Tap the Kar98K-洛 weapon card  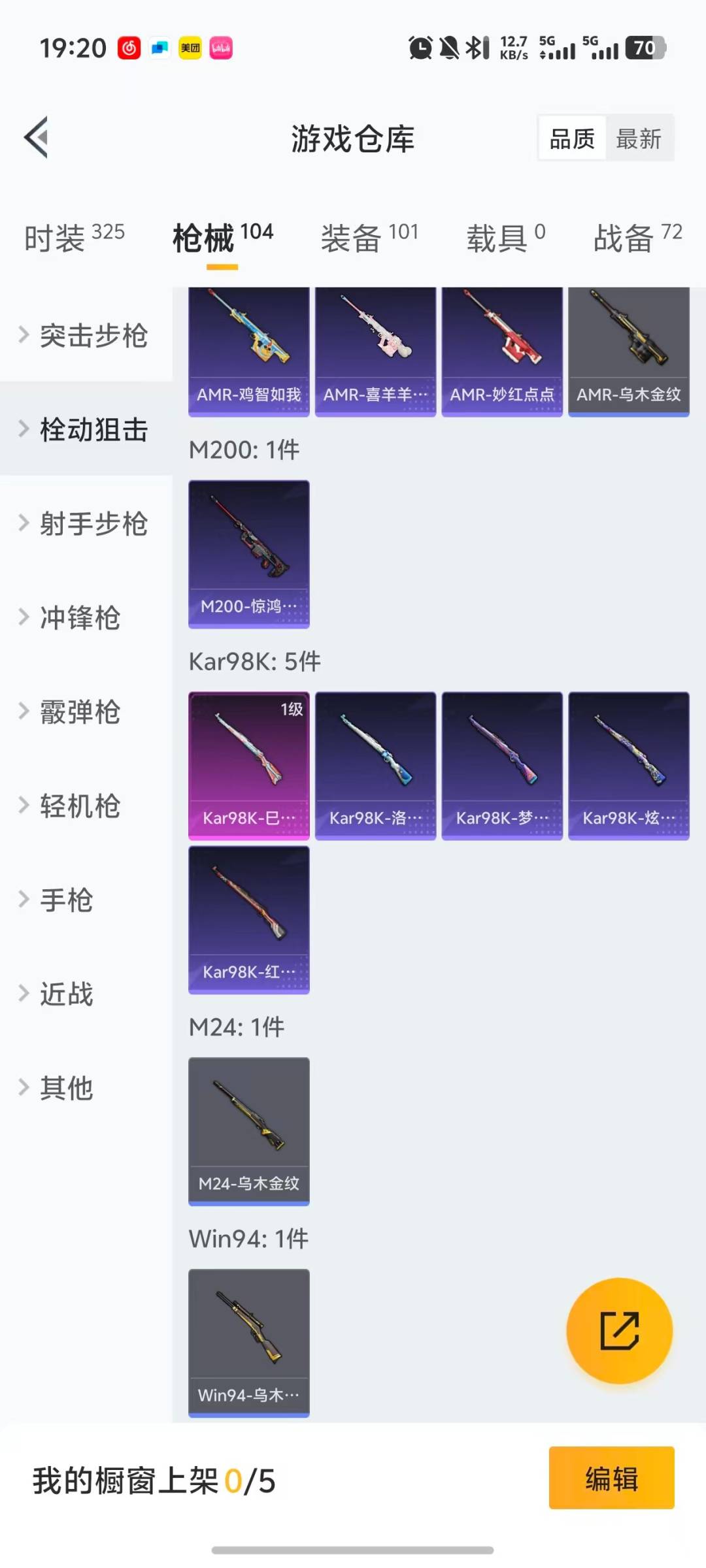(375, 764)
